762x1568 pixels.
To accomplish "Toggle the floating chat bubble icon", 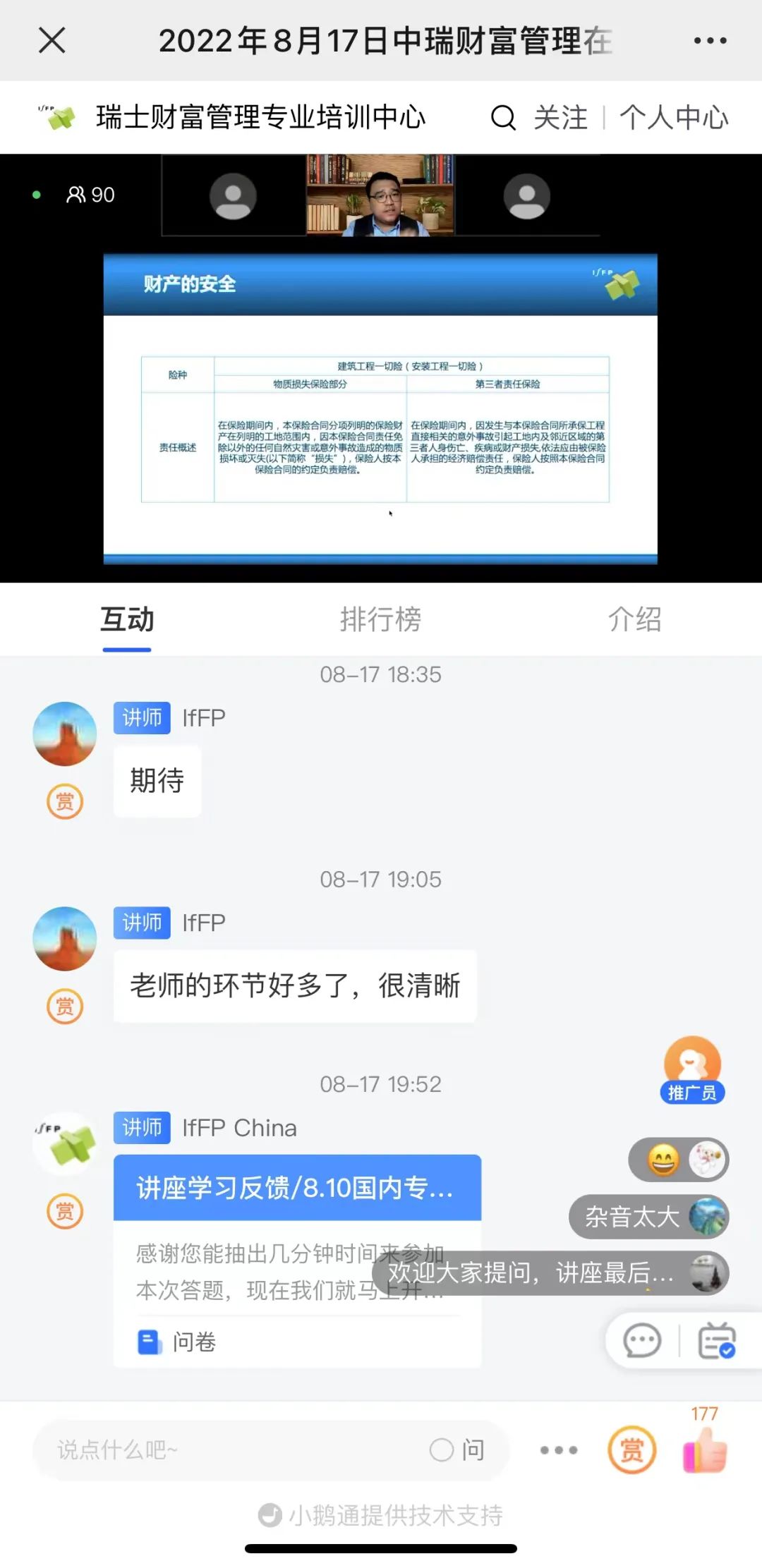I will click(642, 1341).
